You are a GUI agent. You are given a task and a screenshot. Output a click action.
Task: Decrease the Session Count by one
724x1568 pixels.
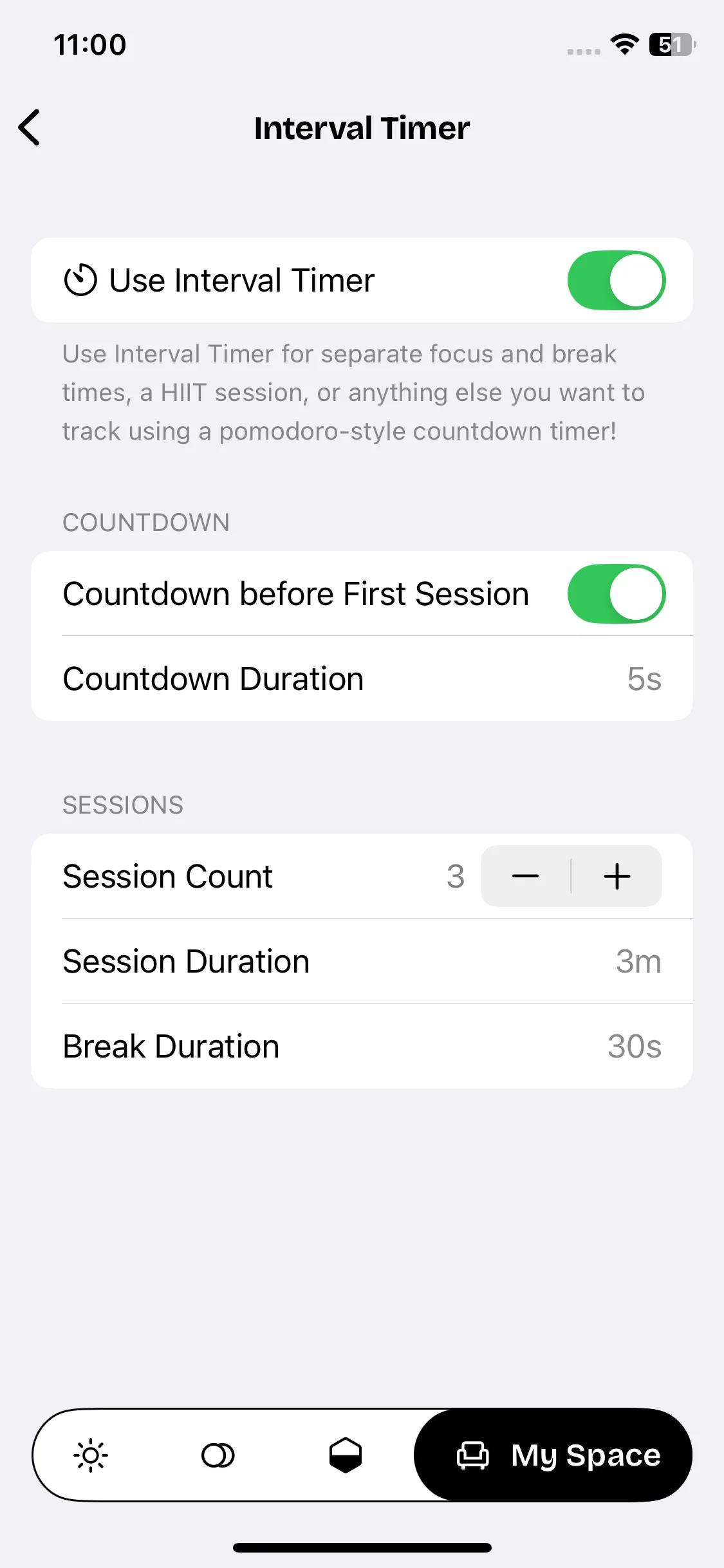pyautogui.click(x=525, y=876)
